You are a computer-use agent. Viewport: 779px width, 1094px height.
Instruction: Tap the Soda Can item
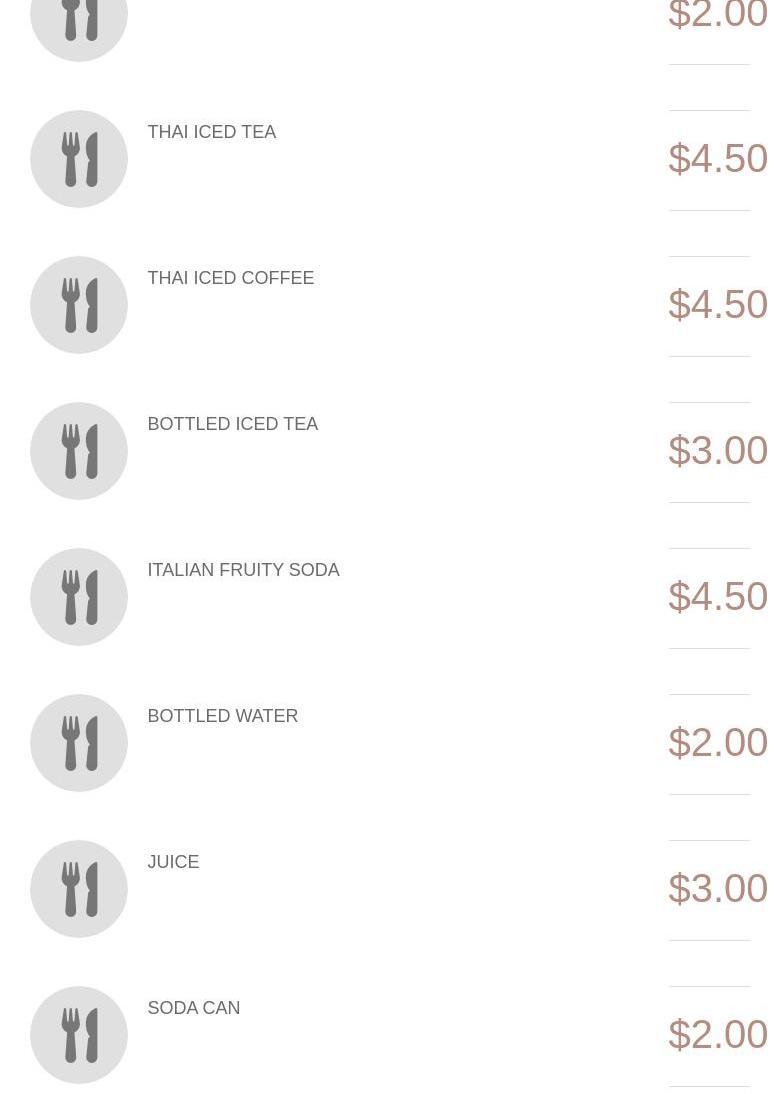pos(193,1008)
